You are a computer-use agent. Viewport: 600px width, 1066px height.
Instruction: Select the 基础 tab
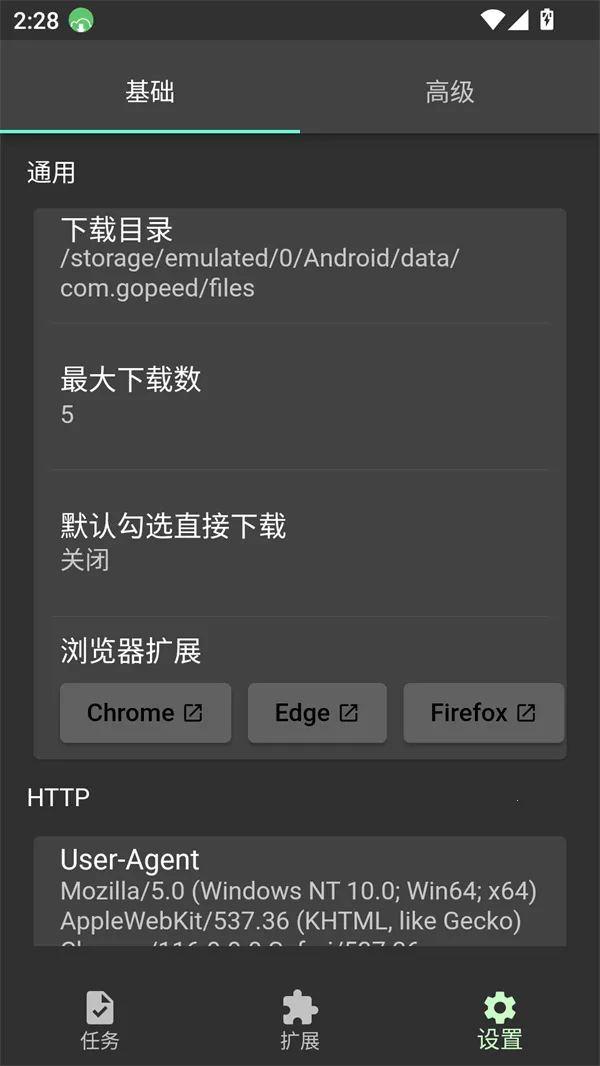[x=150, y=93]
